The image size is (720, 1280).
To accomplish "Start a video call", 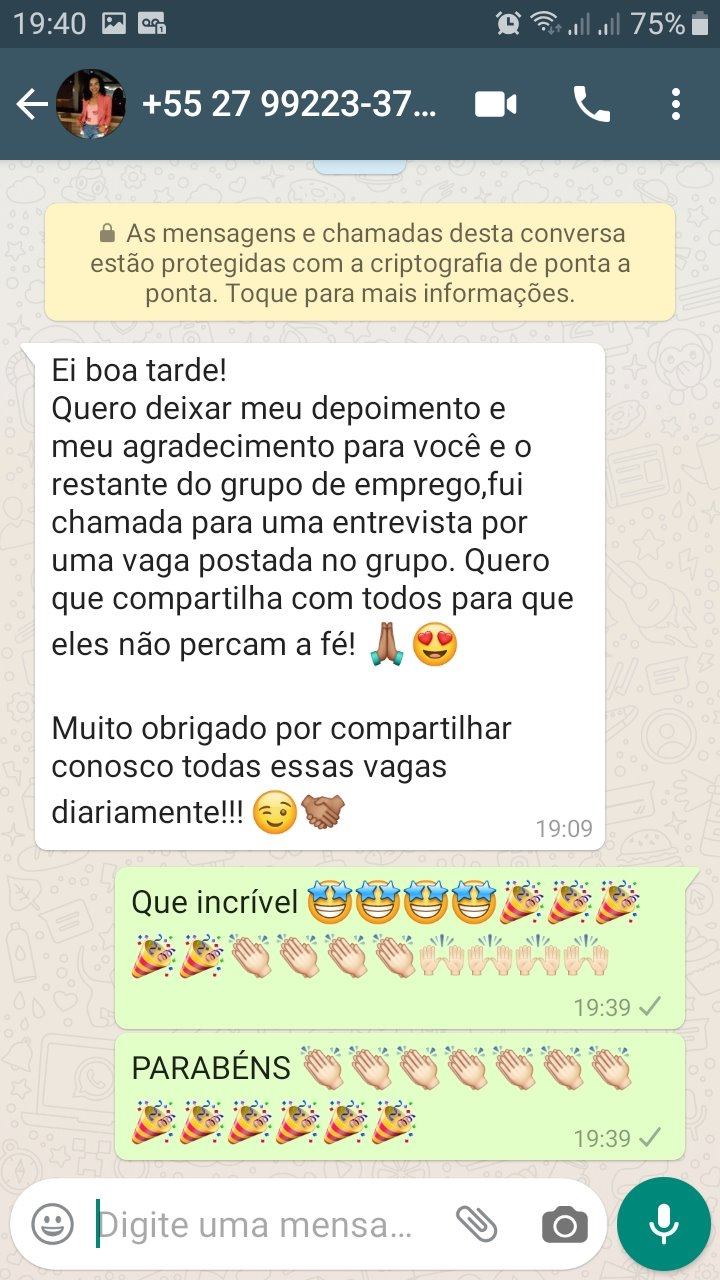I will [x=496, y=104].
